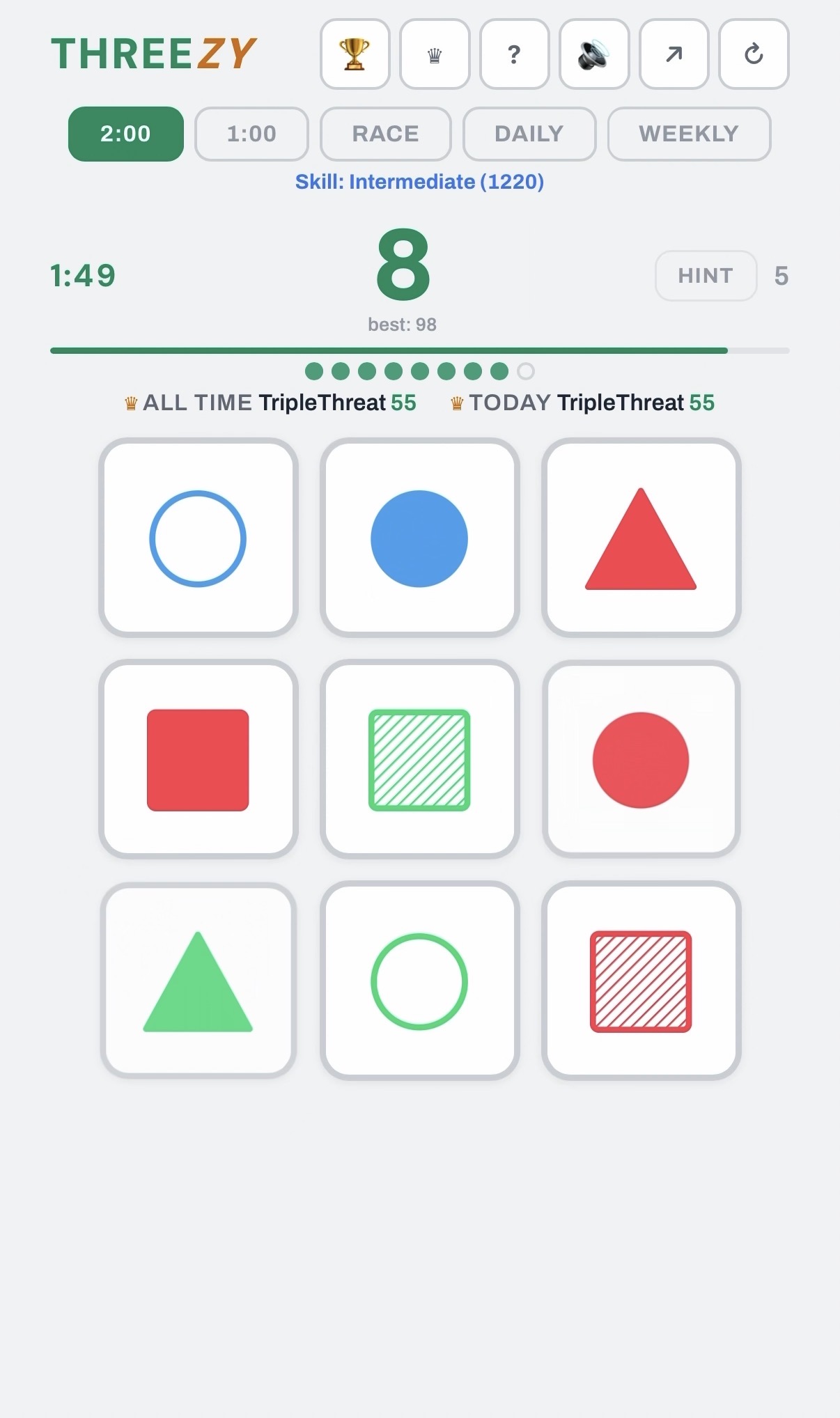This screenshot has height=1418, width=840.
Task: Restart the game with refresh icon
Action: [x=754, y=54]
